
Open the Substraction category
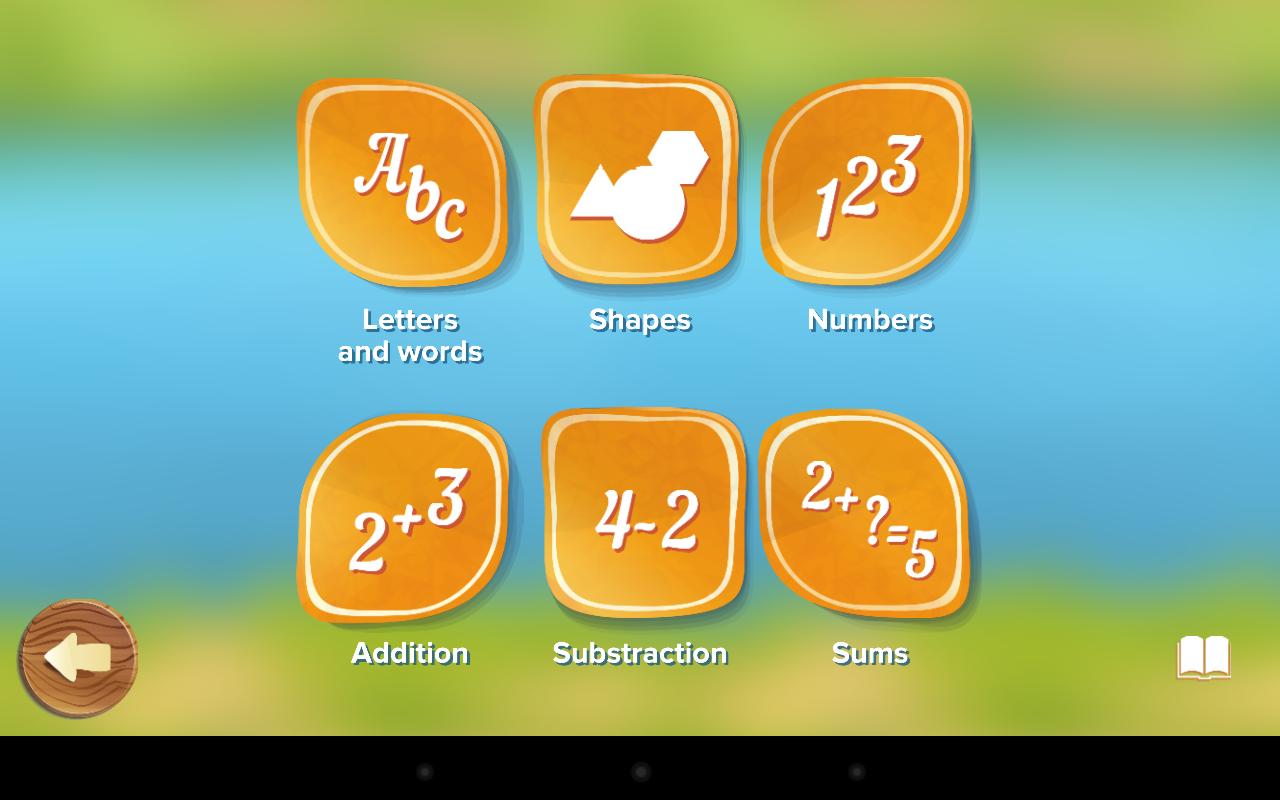pos(644,513)
